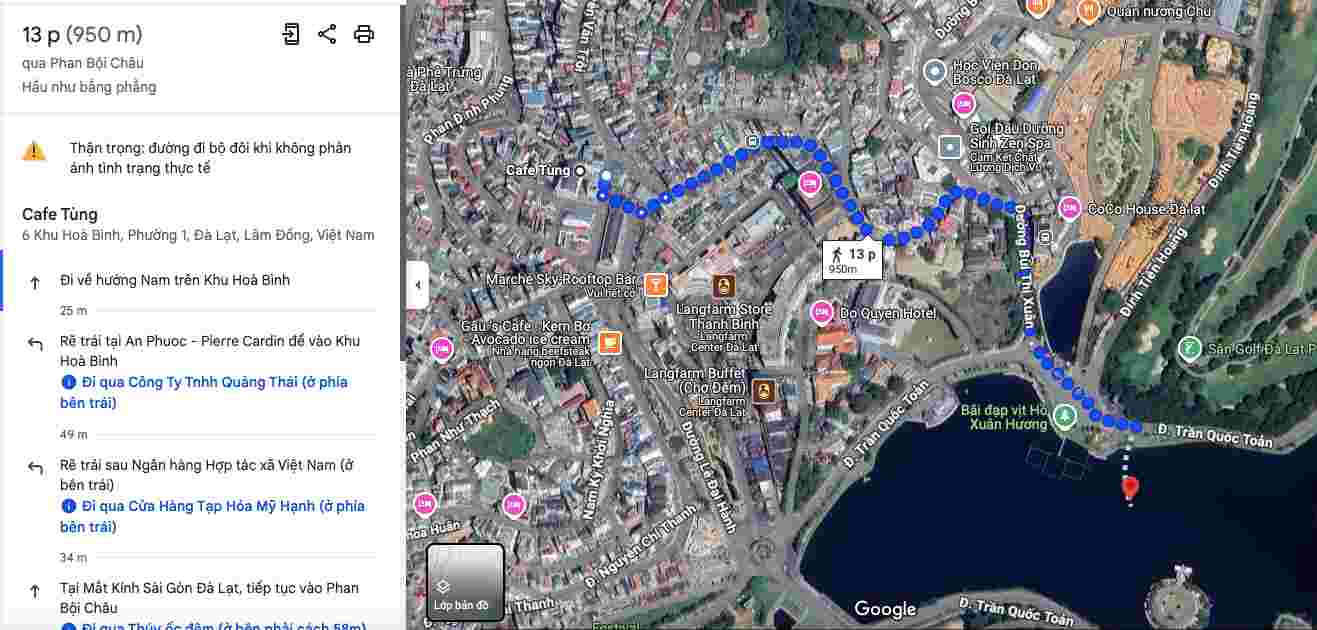The width and height of the screenshot is (1317, 630).
Task: Open the Sân Golf Đà Lạt marker
Action: coord(1189,348)
